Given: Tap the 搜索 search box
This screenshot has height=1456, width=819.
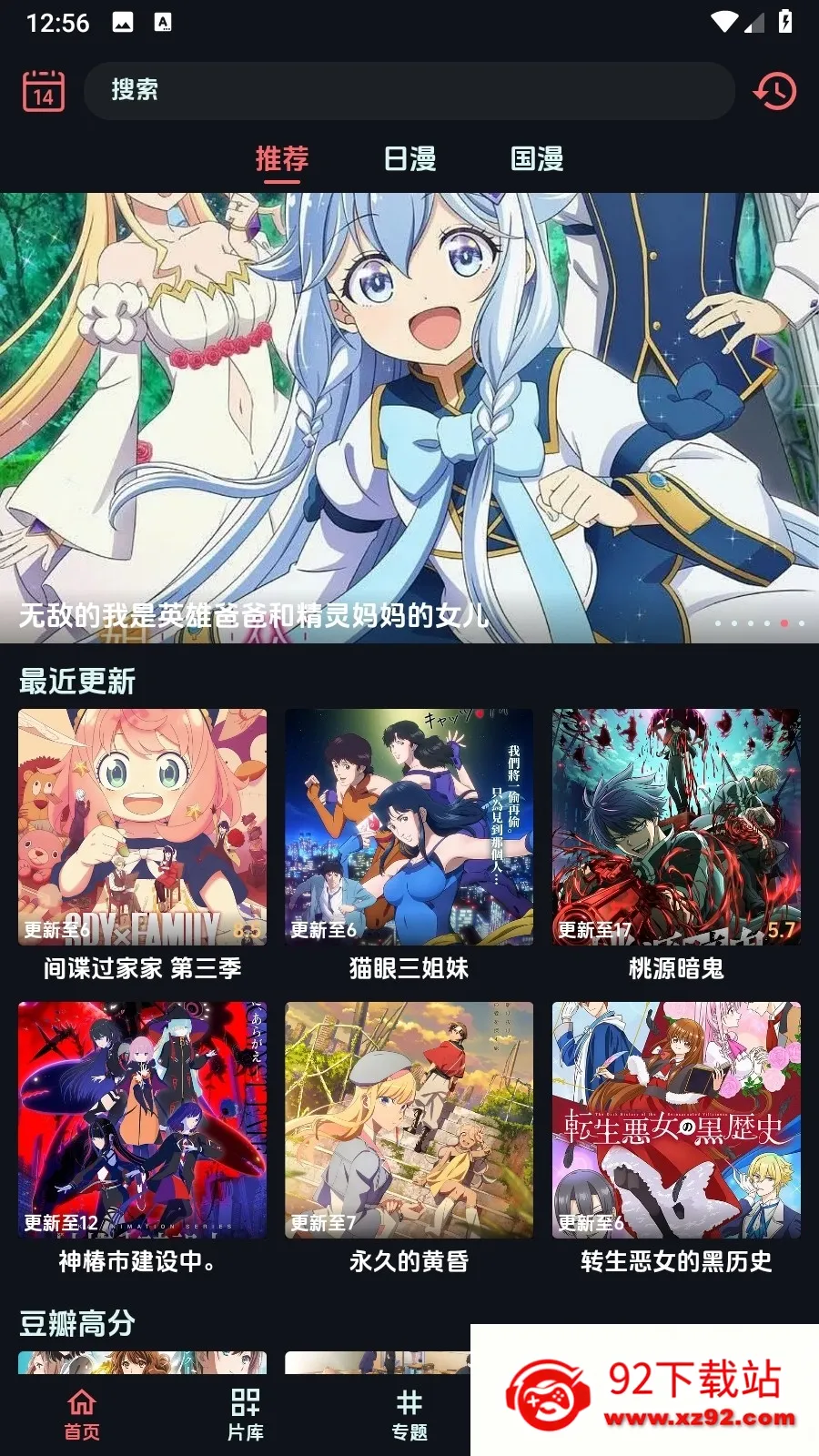Looking at the screenshot, I should (409, 91).
